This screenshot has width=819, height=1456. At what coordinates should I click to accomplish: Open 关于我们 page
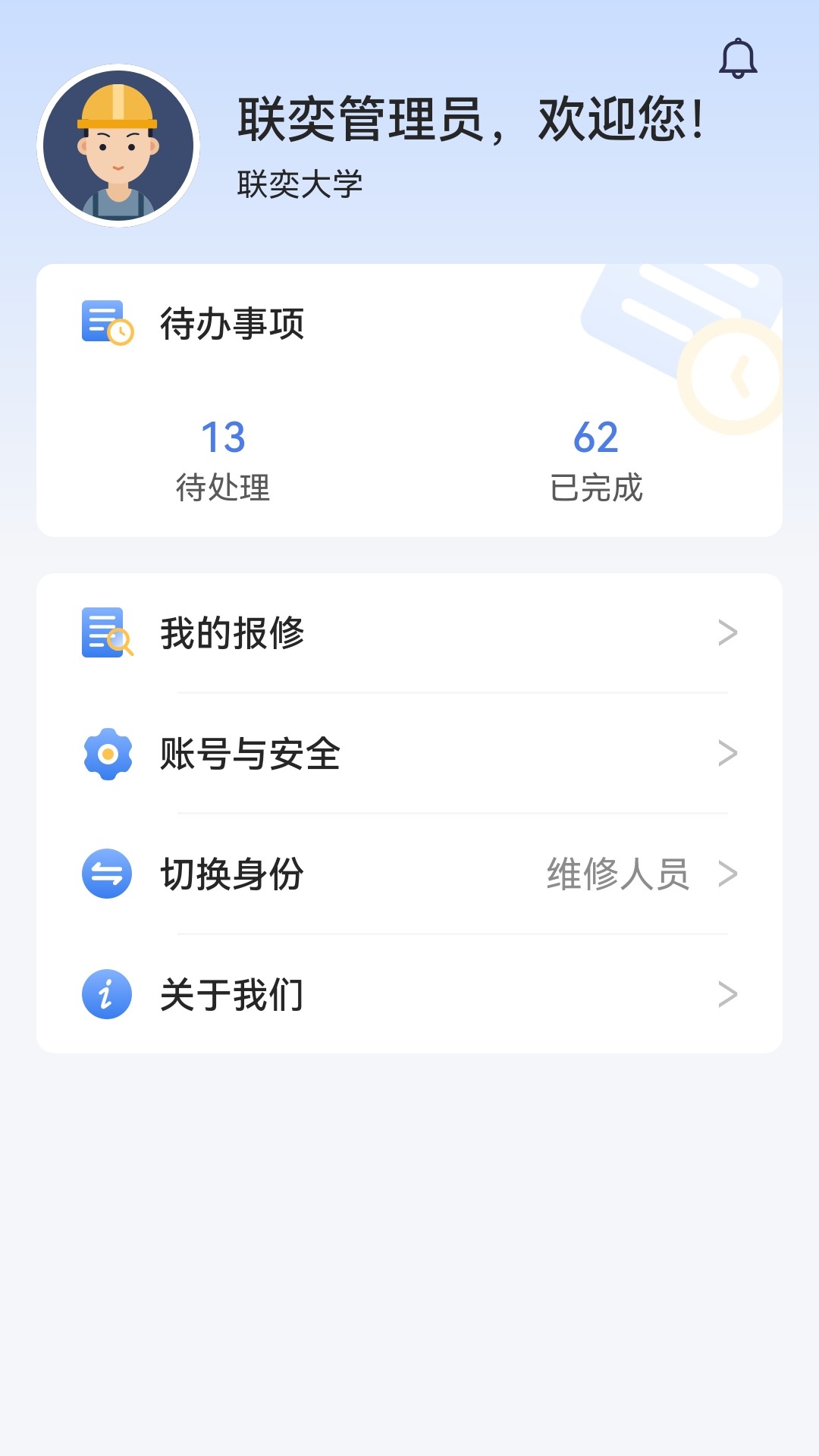[409, 994]
